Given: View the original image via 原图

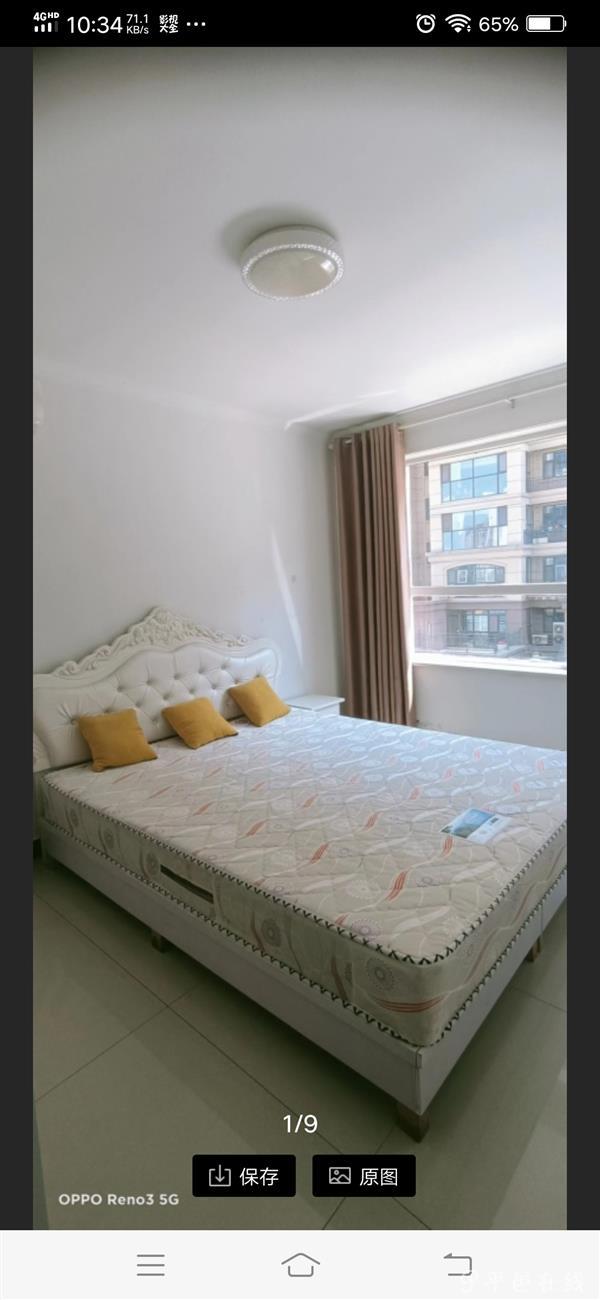Looking at the screenshot, I should coord(364,1176).
